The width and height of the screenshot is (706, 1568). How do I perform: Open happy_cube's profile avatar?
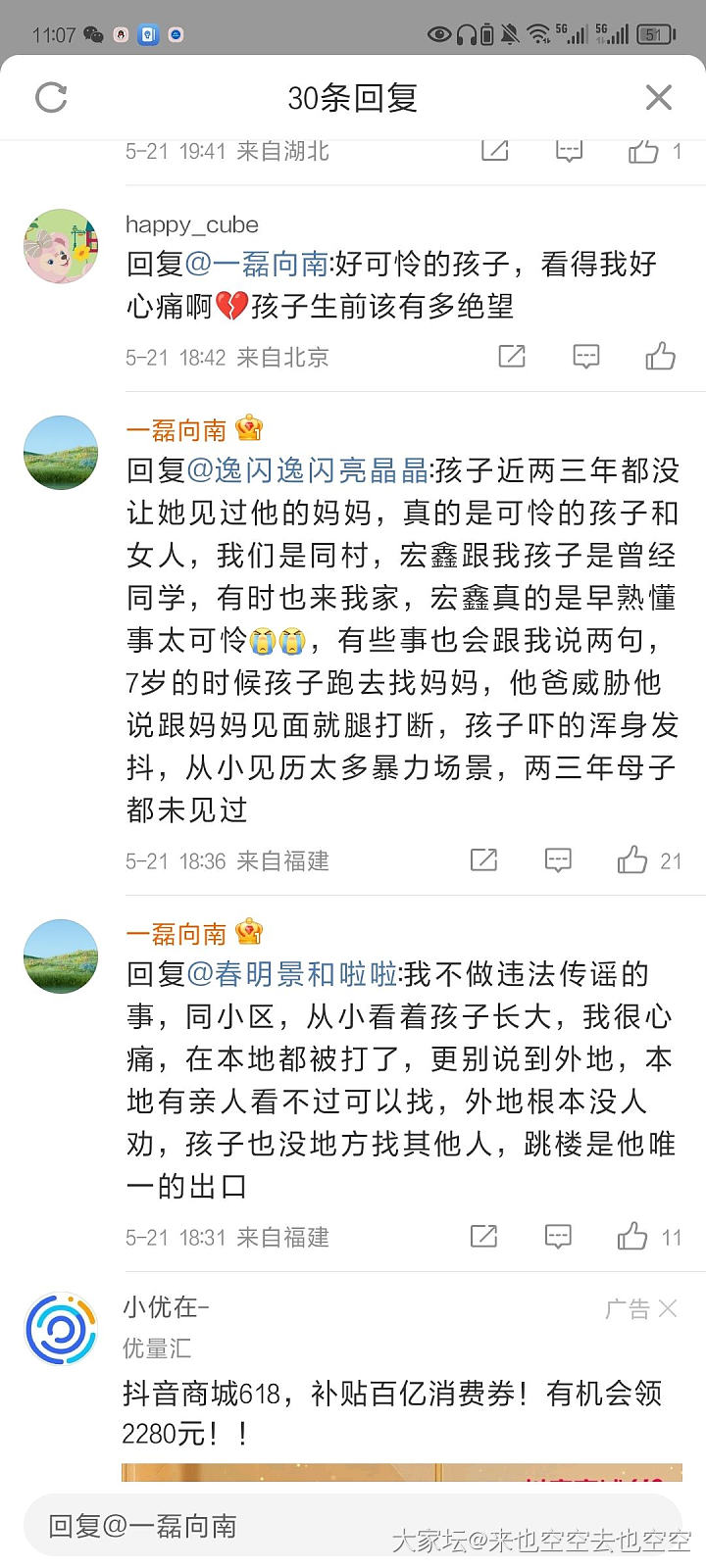click(61, 246)
